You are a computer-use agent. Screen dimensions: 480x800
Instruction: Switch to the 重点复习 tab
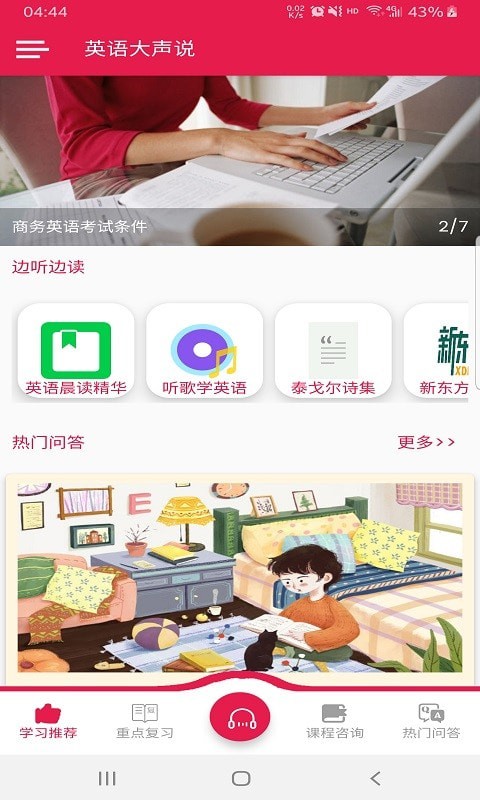(145, 721)
